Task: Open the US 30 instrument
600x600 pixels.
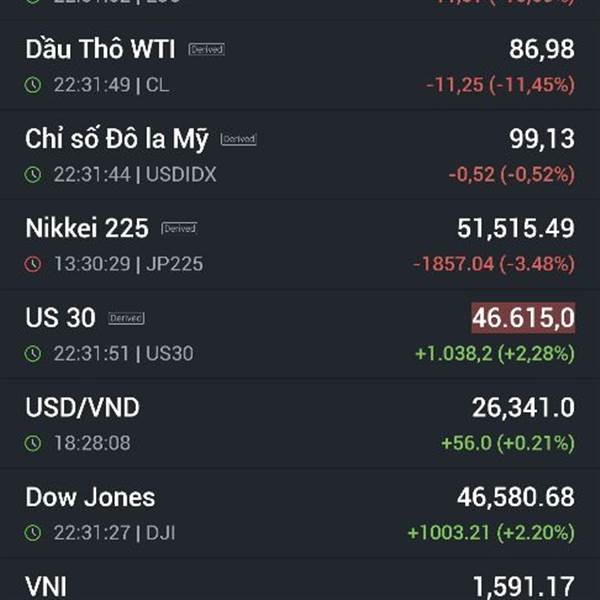Action: click(300, 334)
